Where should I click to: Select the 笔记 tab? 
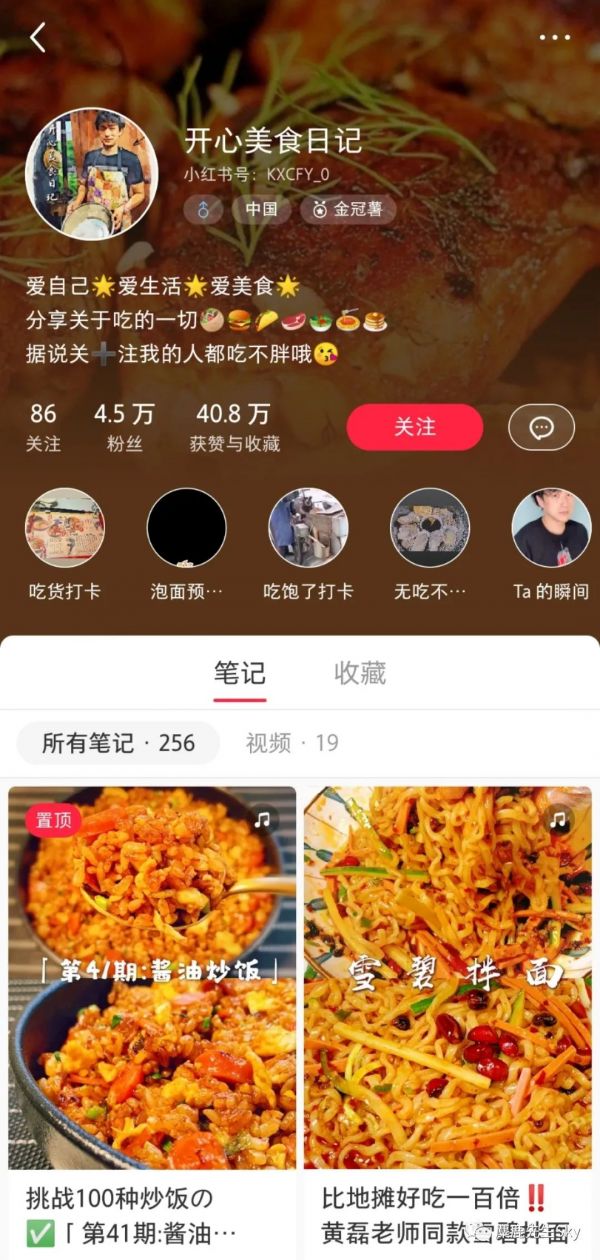click(x=240, y=673)
